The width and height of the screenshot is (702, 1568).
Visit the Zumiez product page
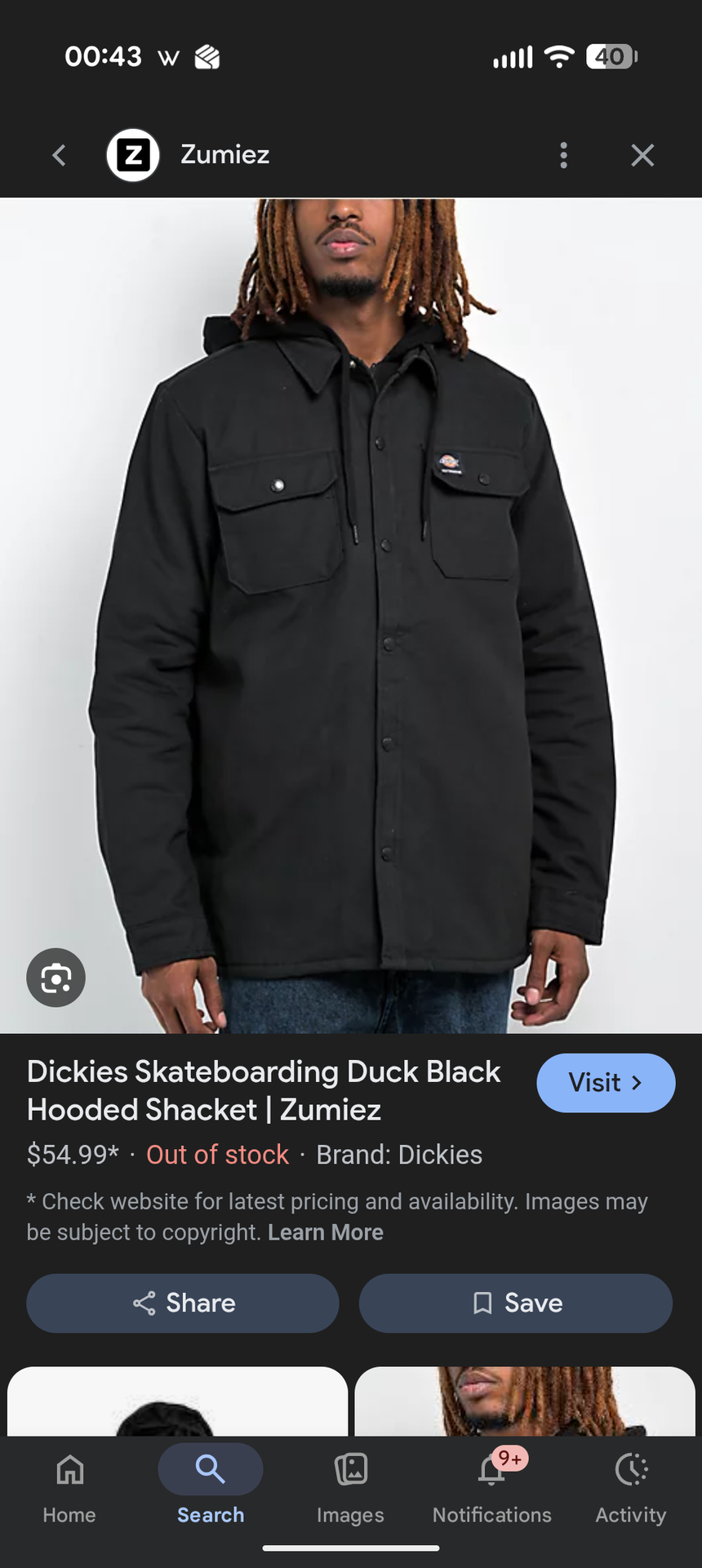point(606,1083)
